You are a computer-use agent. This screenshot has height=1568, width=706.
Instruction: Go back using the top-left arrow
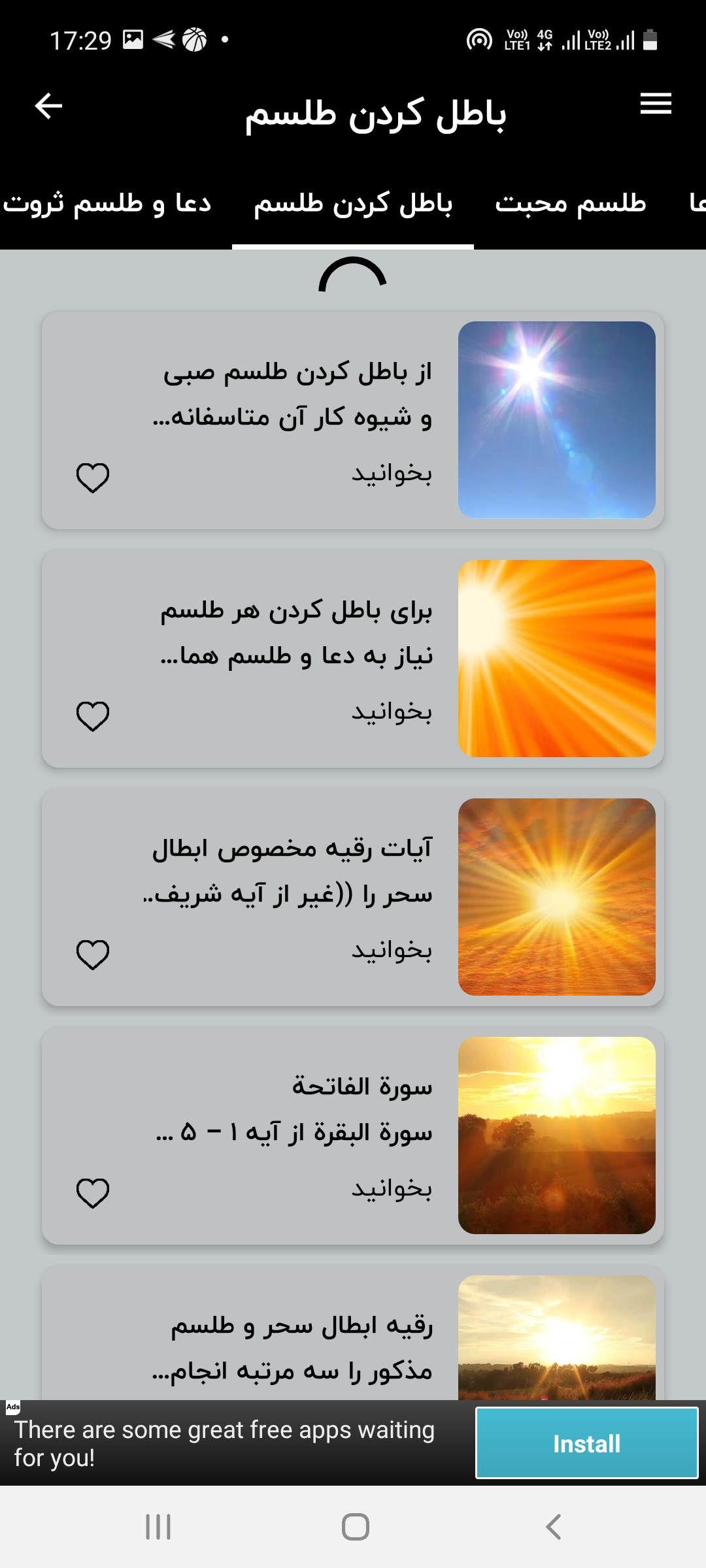48,106
